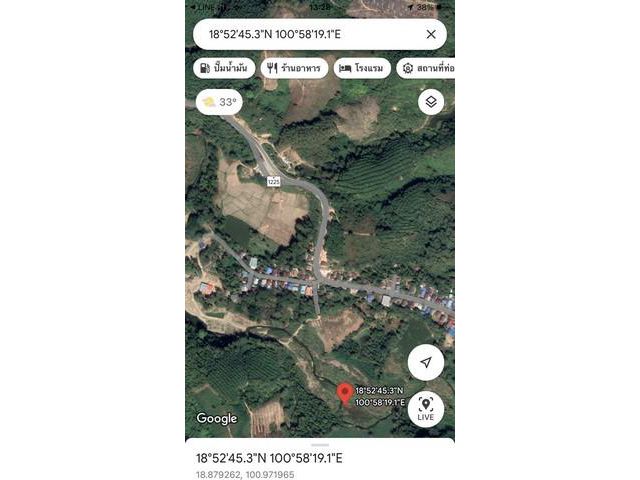The height and width of the screenshot is (480, 640).
Task: Select the ปั๊มน้ำมัน (gas station) chip
Action: (224, 68)
